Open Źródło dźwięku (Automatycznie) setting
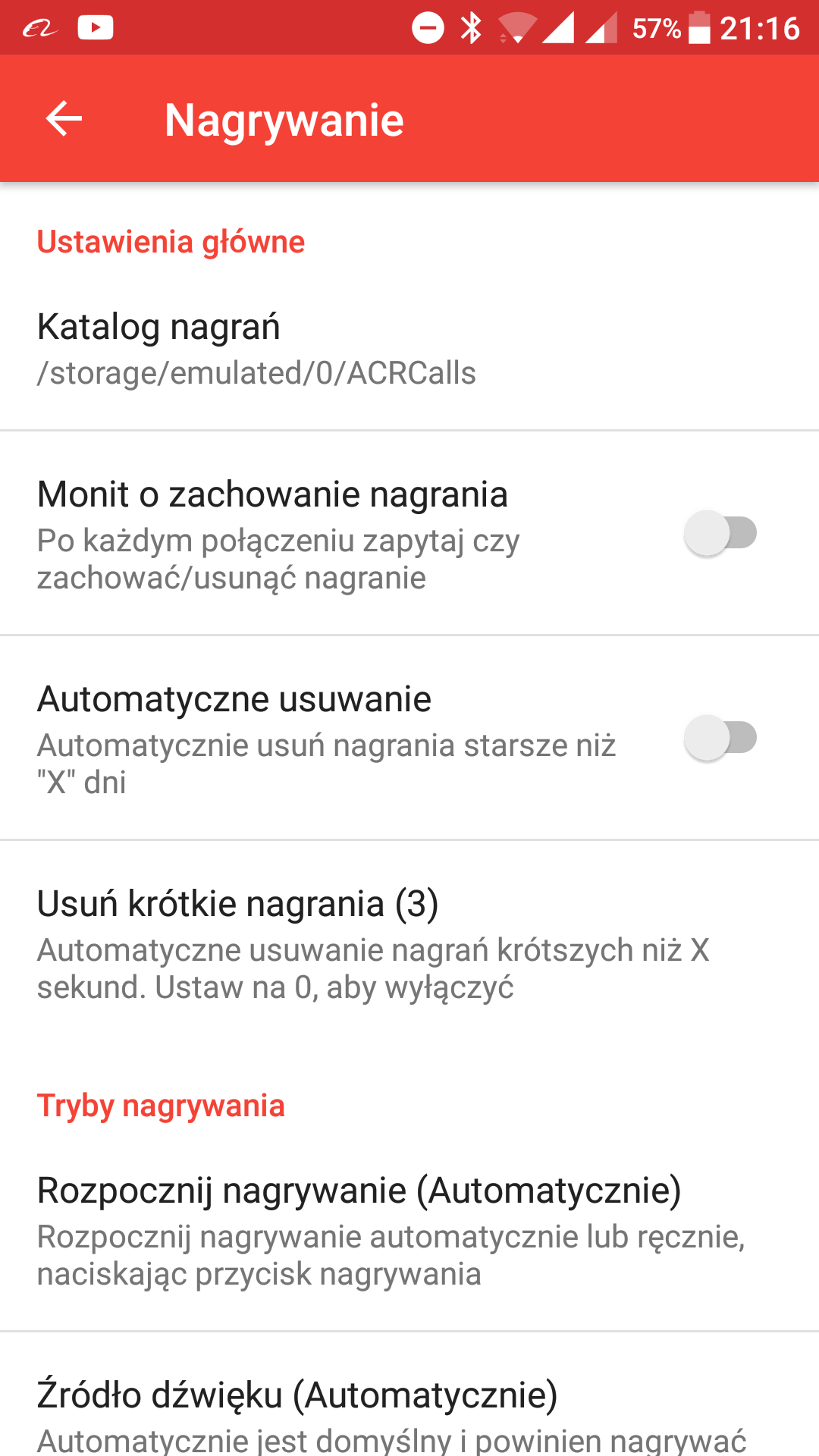 coord(409,1410)
